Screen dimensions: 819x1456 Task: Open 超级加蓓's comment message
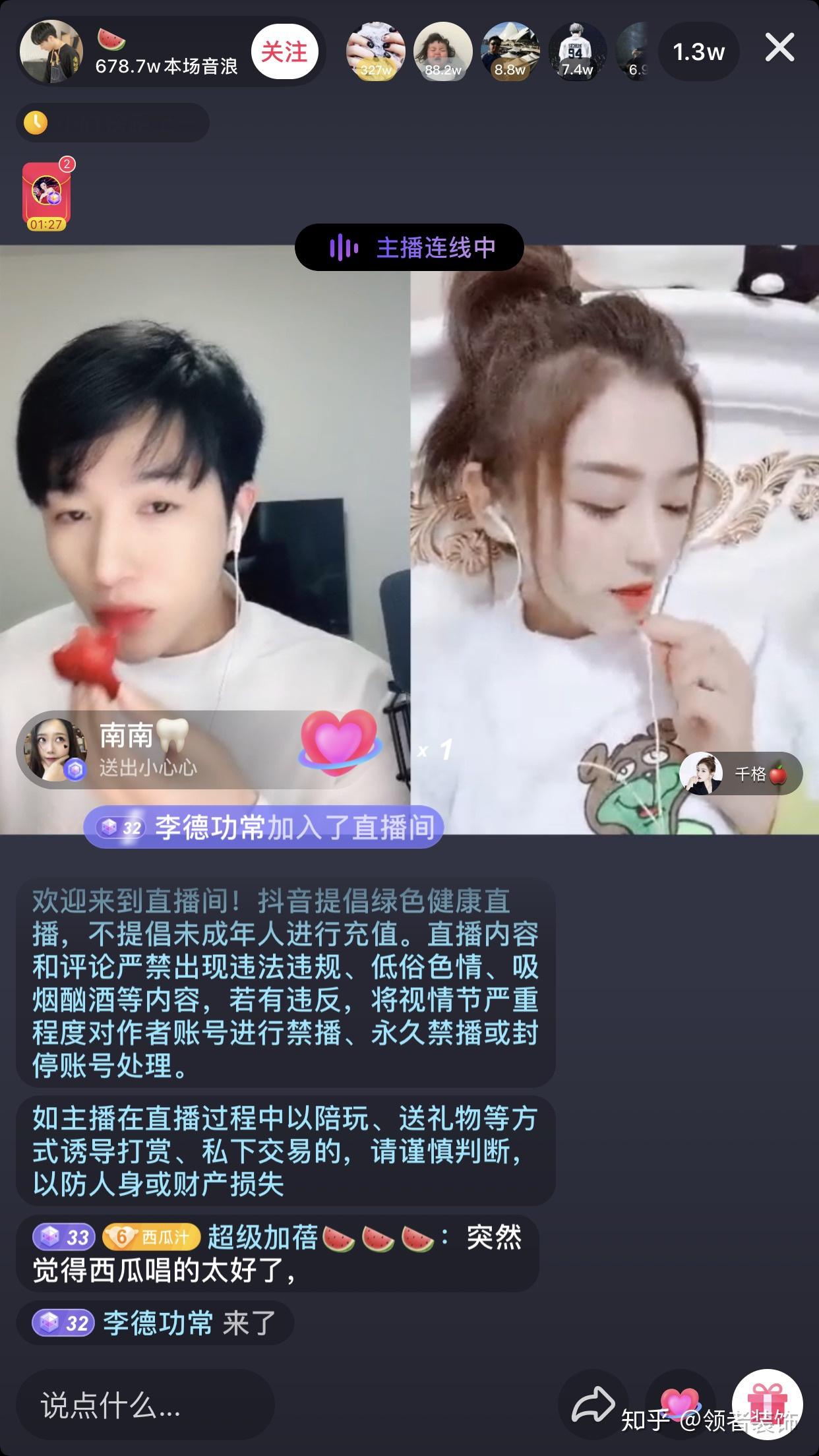(x=278, y=1254)
